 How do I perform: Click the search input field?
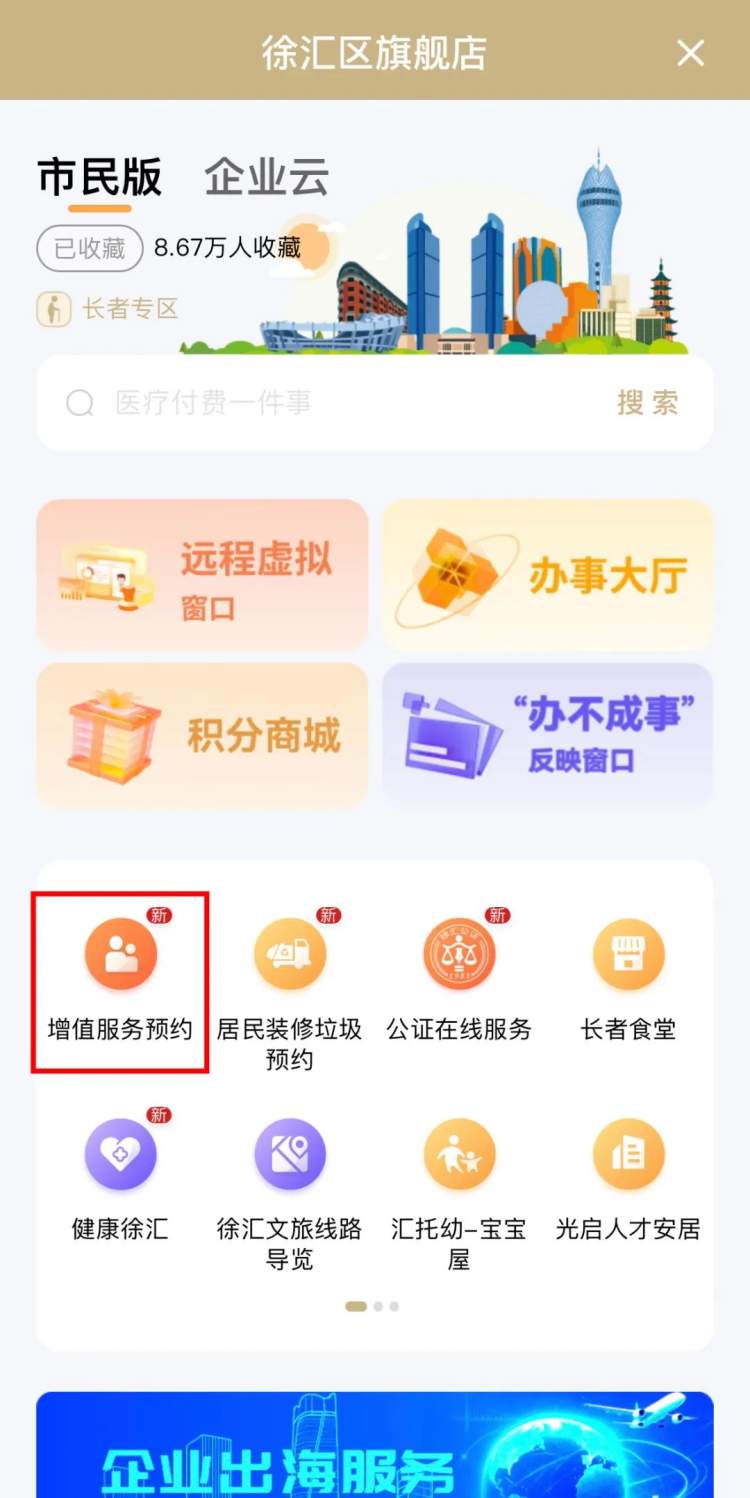(x=300, y=403)
